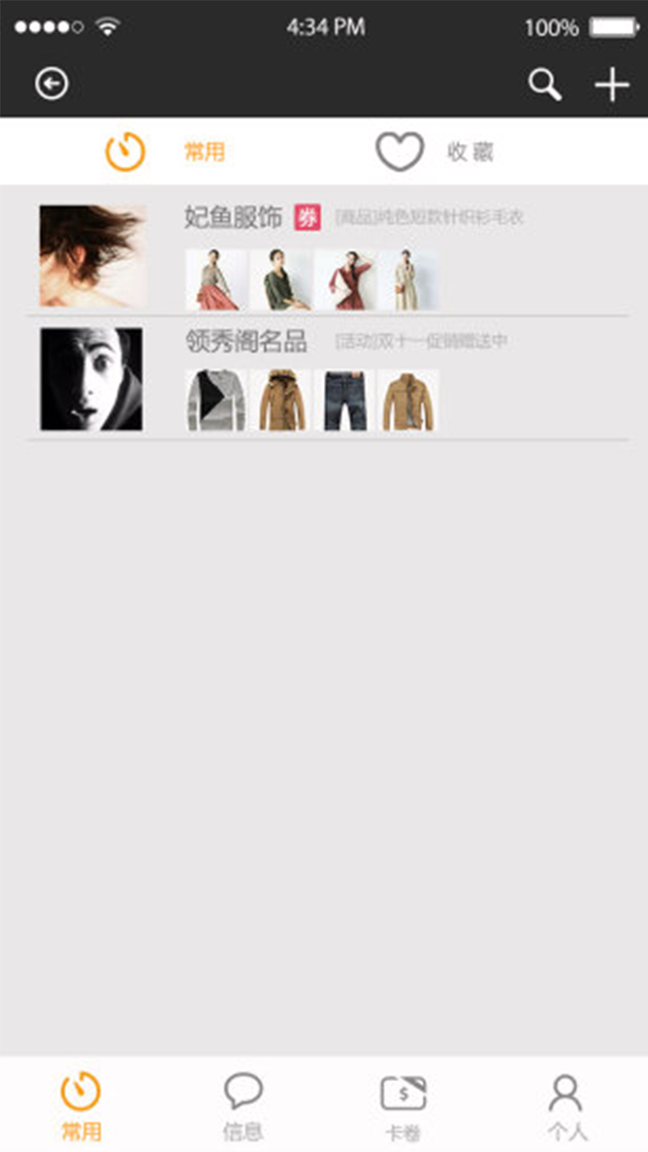Go back with the arrow icon
Viewport: 648px width, 1152px height.
[52, 84]
